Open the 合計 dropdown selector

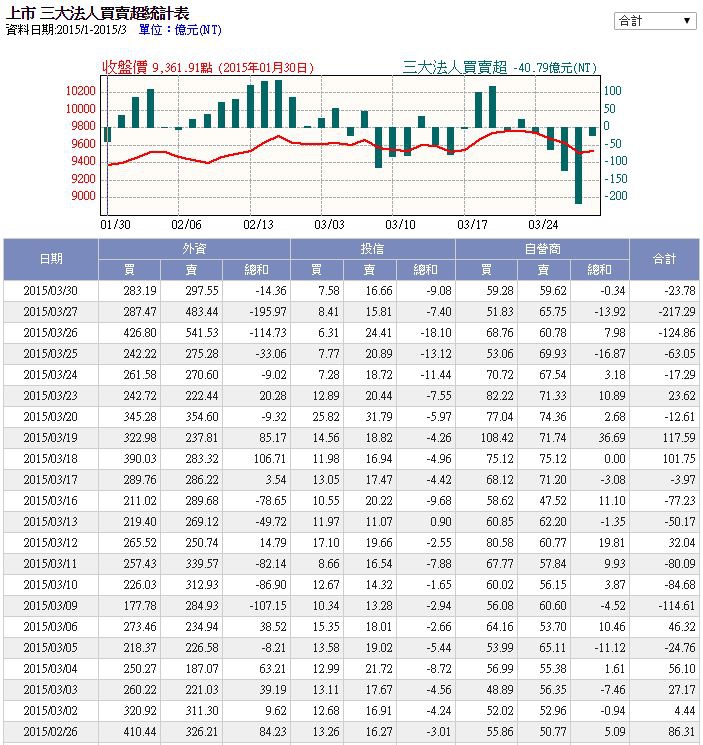pyautogui.click(x=655, y=21)
